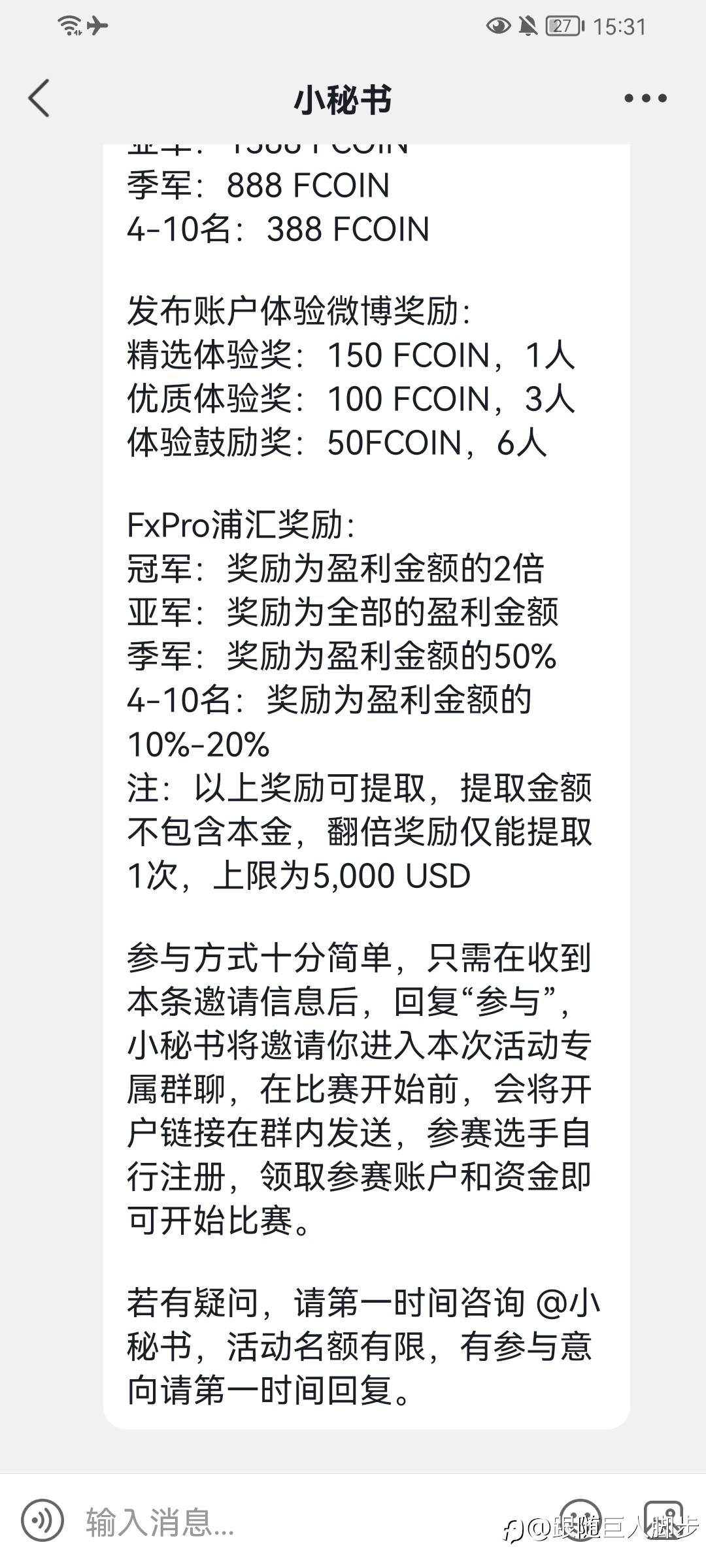
Task: Switch to voice input mode
Action: click(42, 1521)
